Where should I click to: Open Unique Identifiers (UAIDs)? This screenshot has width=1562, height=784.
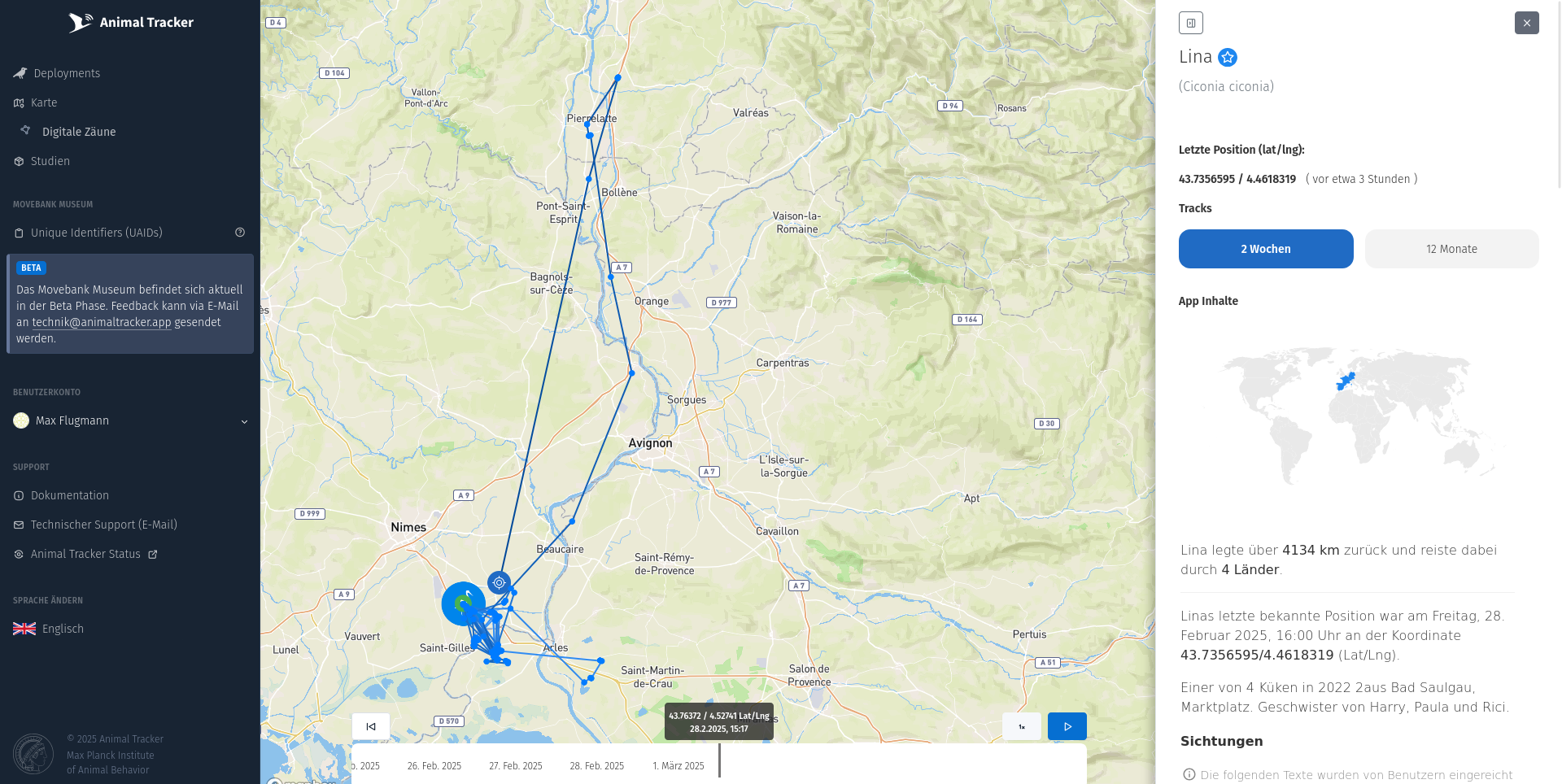click(96, 233)
